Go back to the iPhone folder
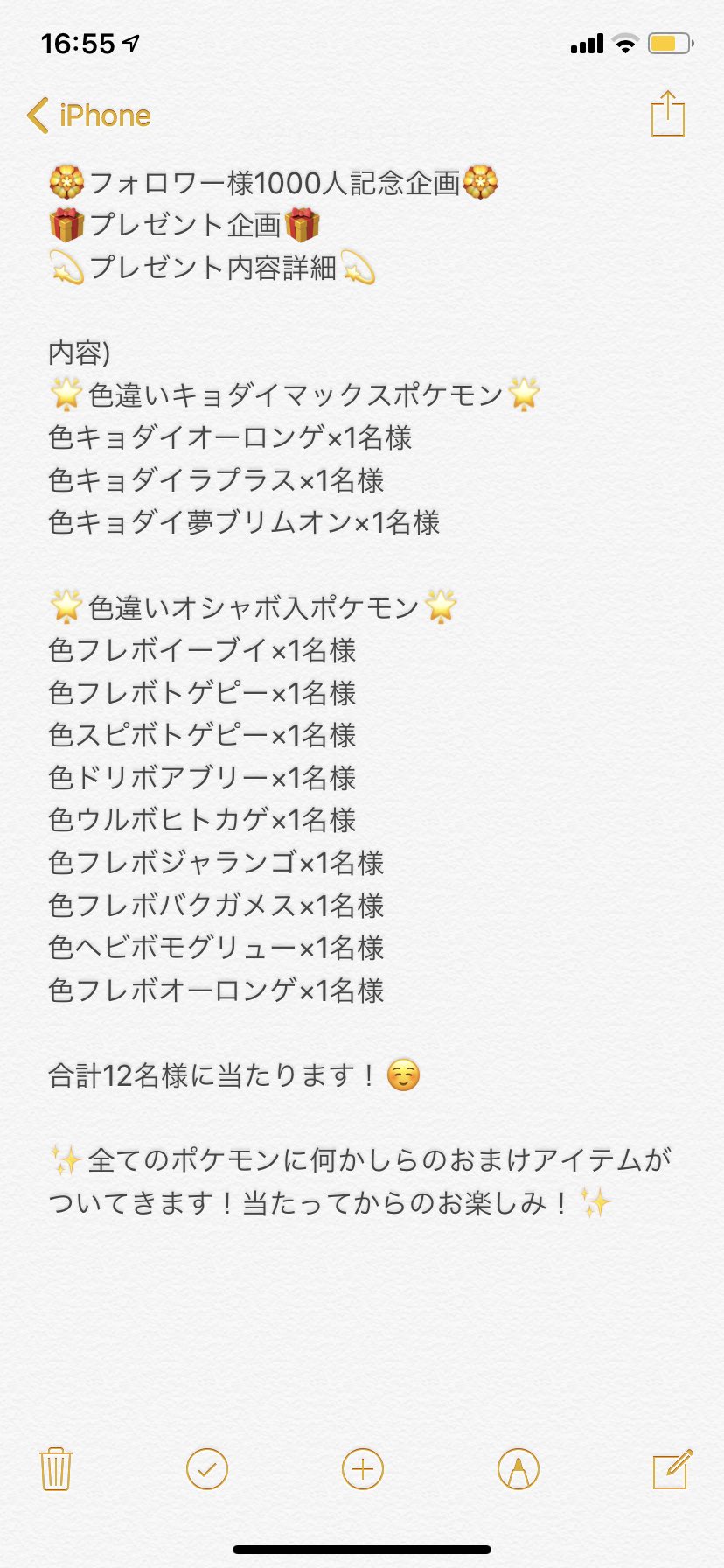This screenshot has width=724, height=1568. [x=89, y=115]
